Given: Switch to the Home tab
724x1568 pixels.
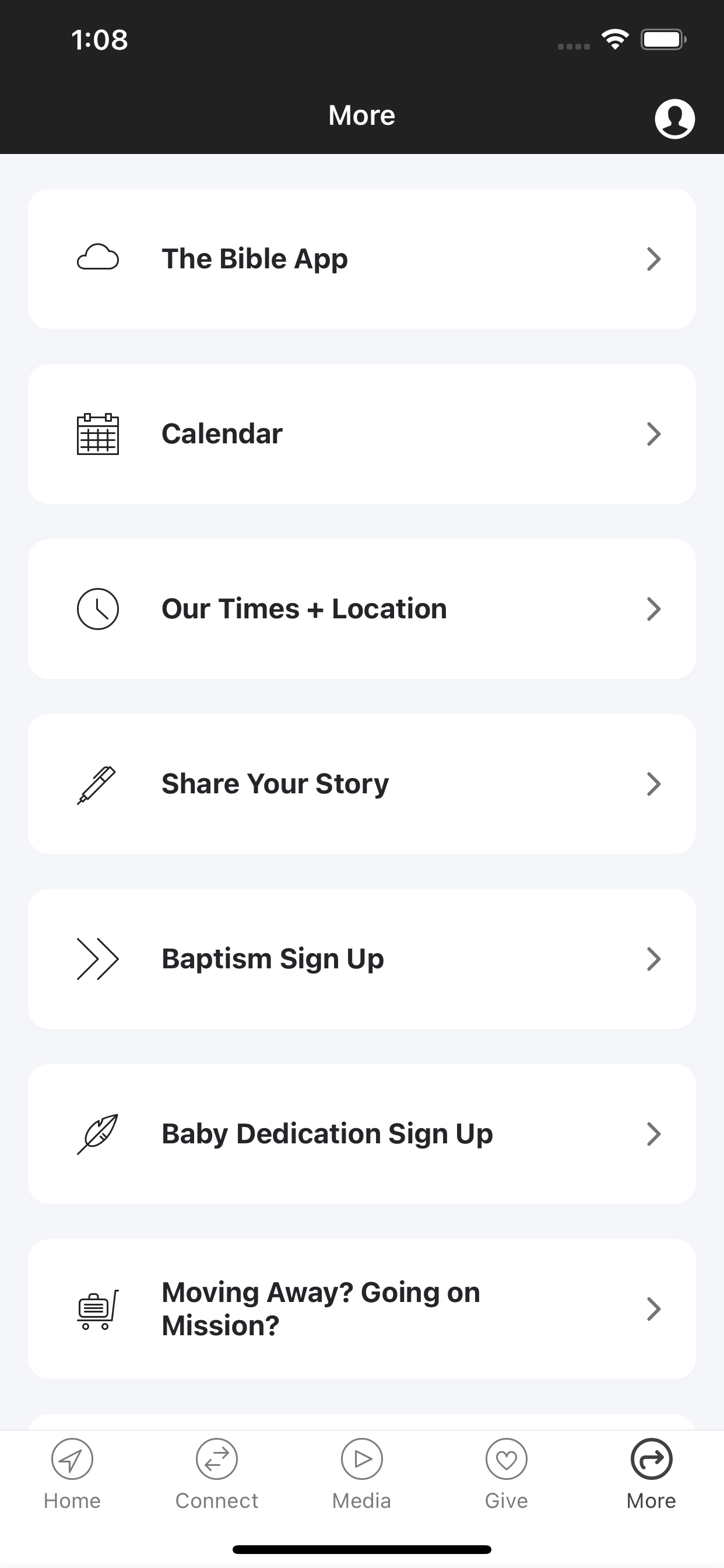Looking at the screenshot, I should click(72, 1474).
